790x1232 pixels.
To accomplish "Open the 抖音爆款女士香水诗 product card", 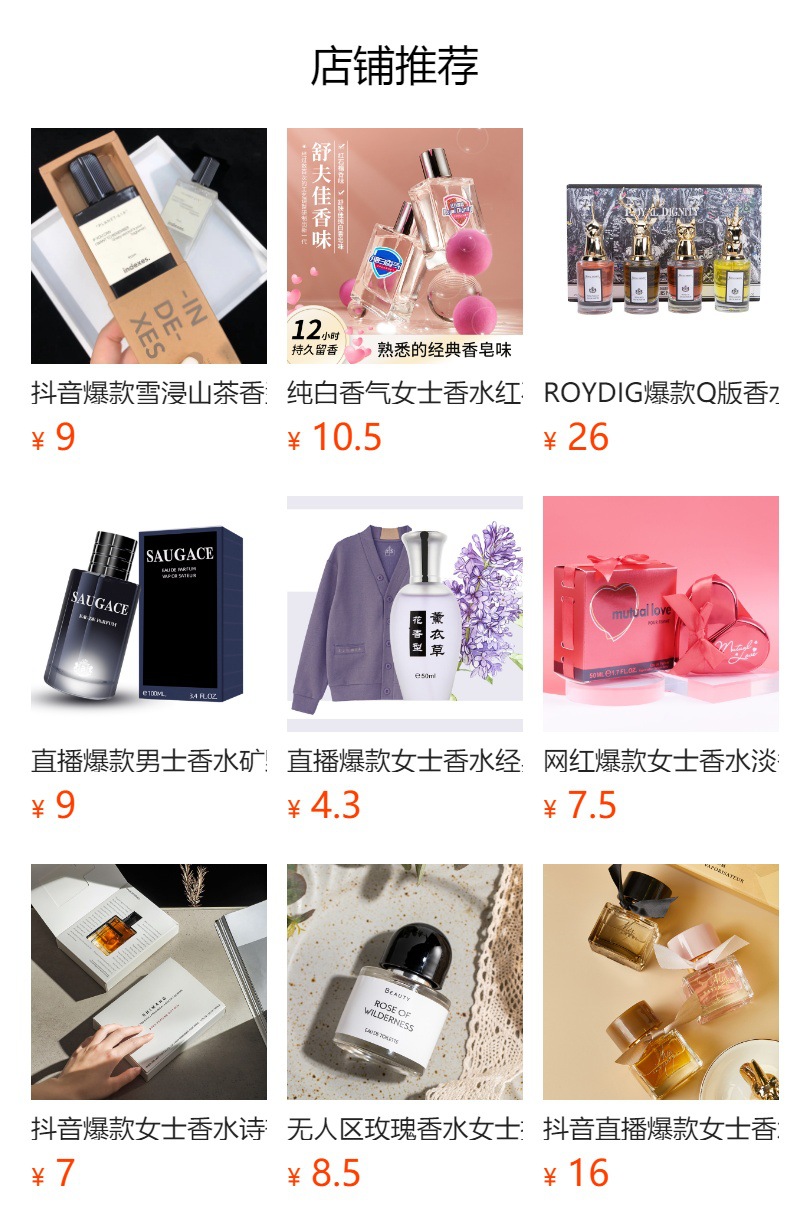I will point(149,982).
